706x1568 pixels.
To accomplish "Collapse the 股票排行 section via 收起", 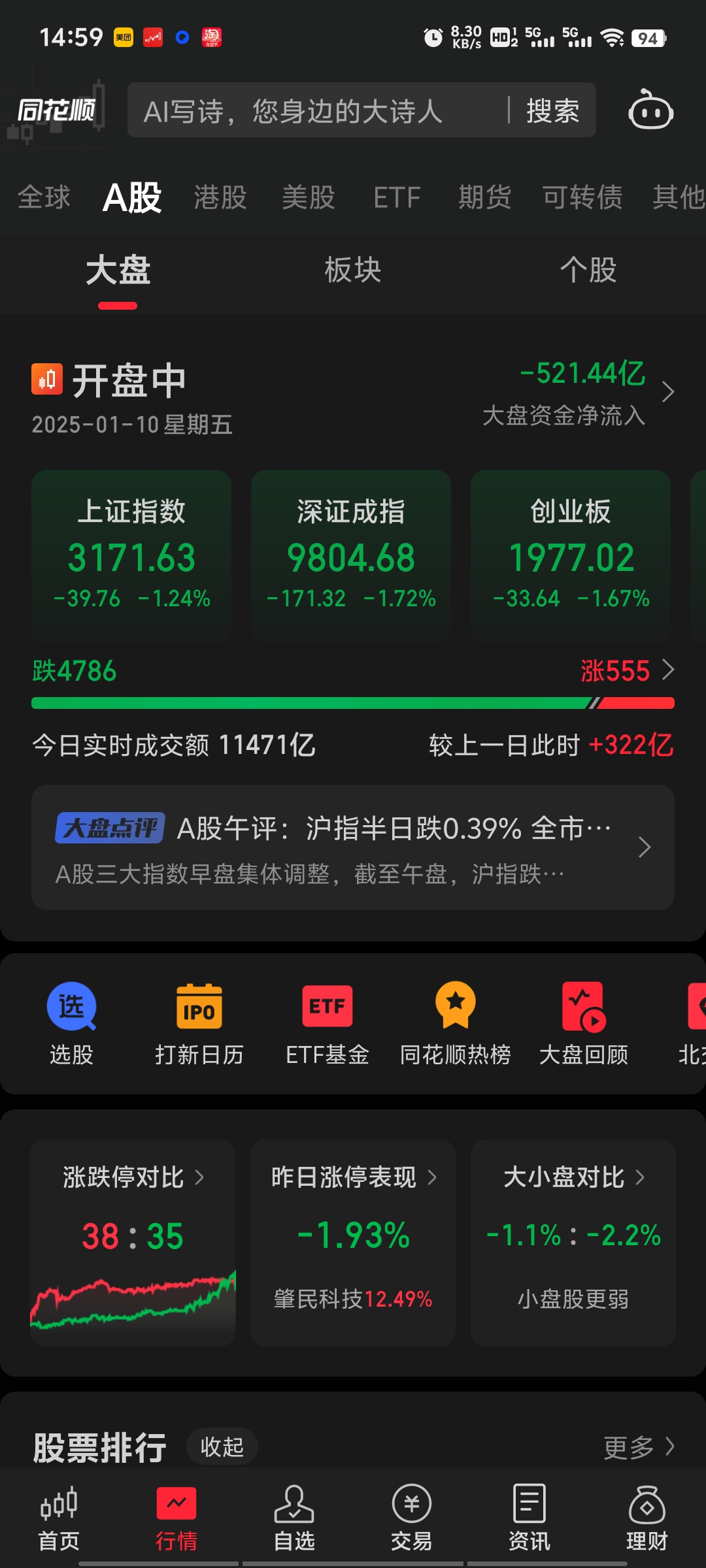I will tap(221, 1446).
